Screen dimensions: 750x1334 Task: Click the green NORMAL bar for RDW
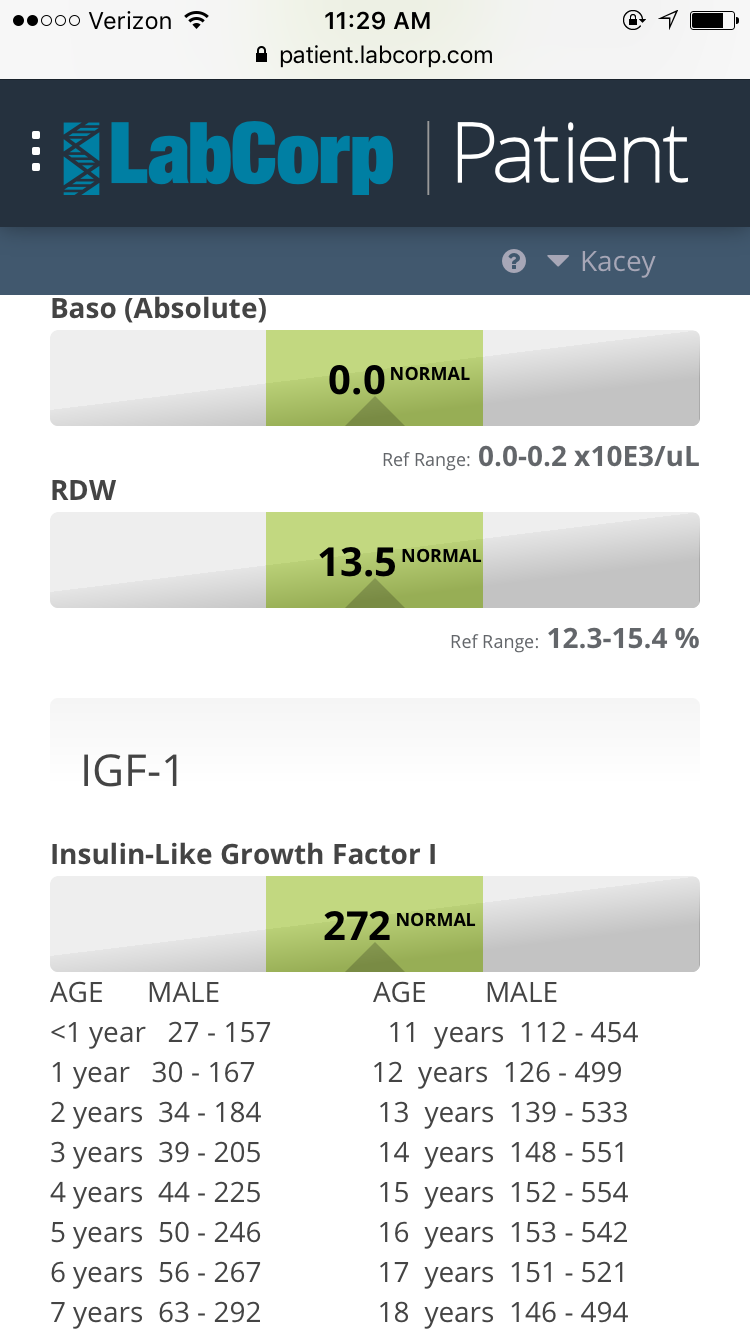[x=374, y=560]
